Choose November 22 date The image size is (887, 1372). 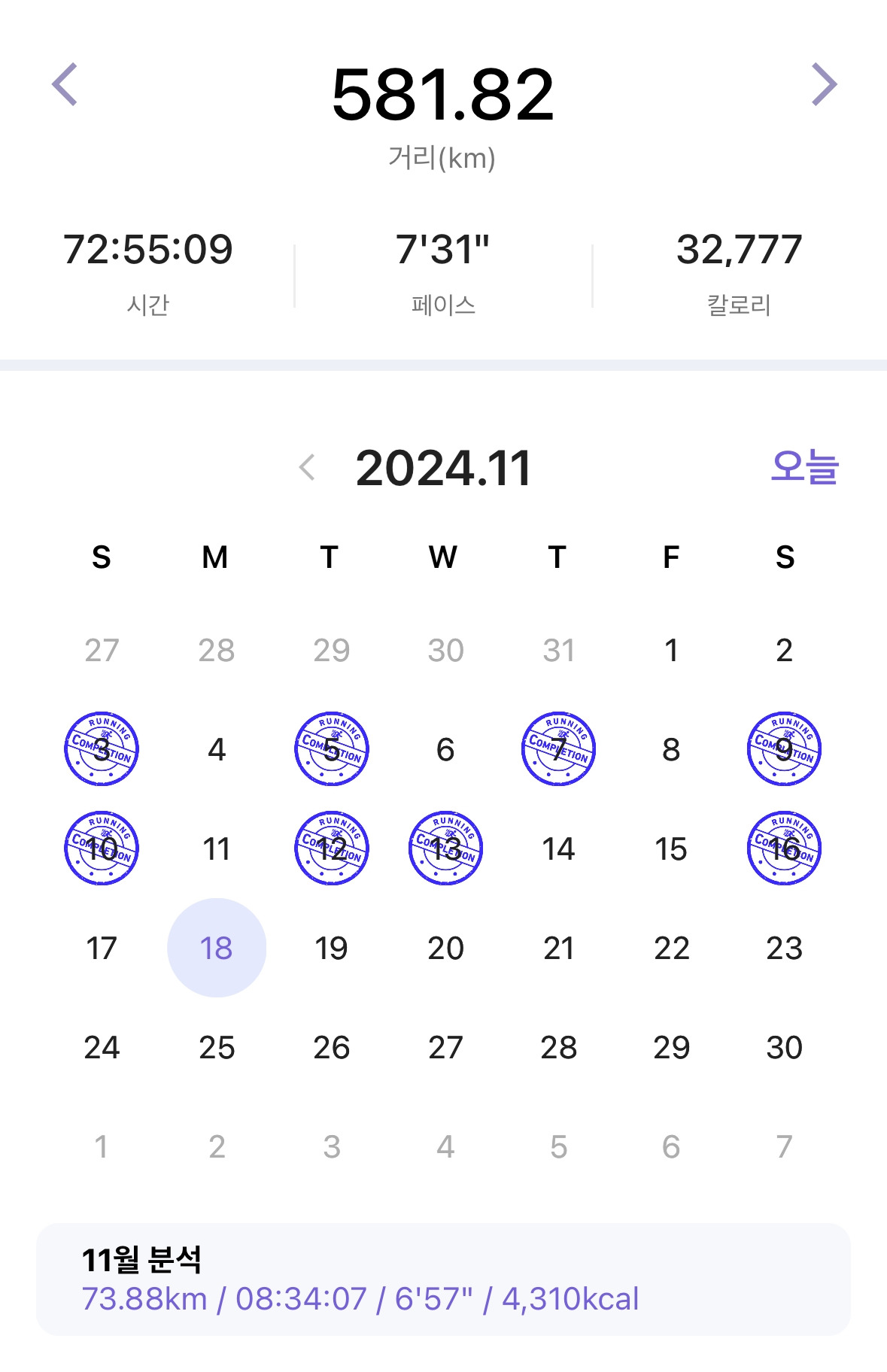click(671, 948)
